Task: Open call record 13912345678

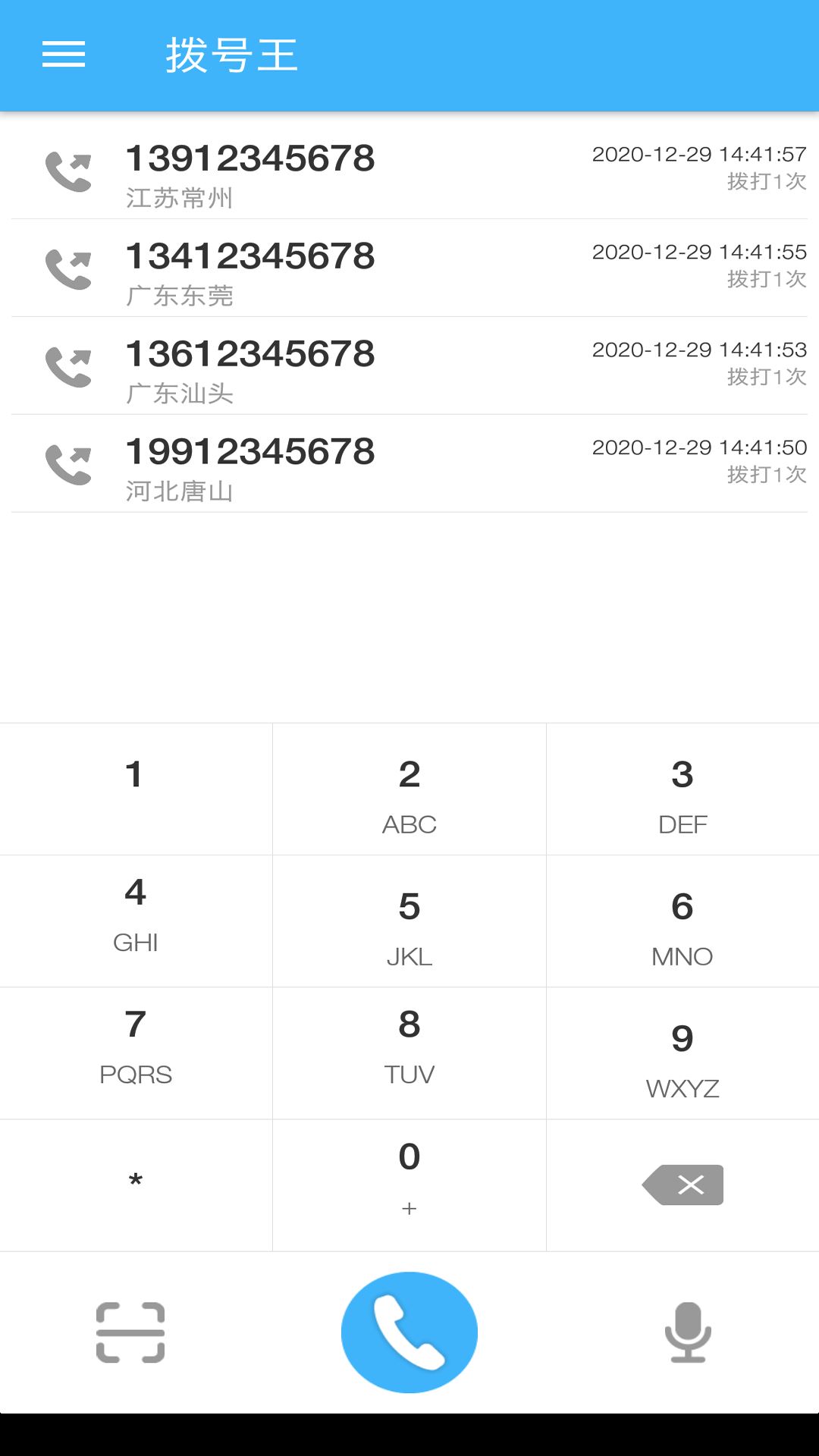Action: point(409,171)
